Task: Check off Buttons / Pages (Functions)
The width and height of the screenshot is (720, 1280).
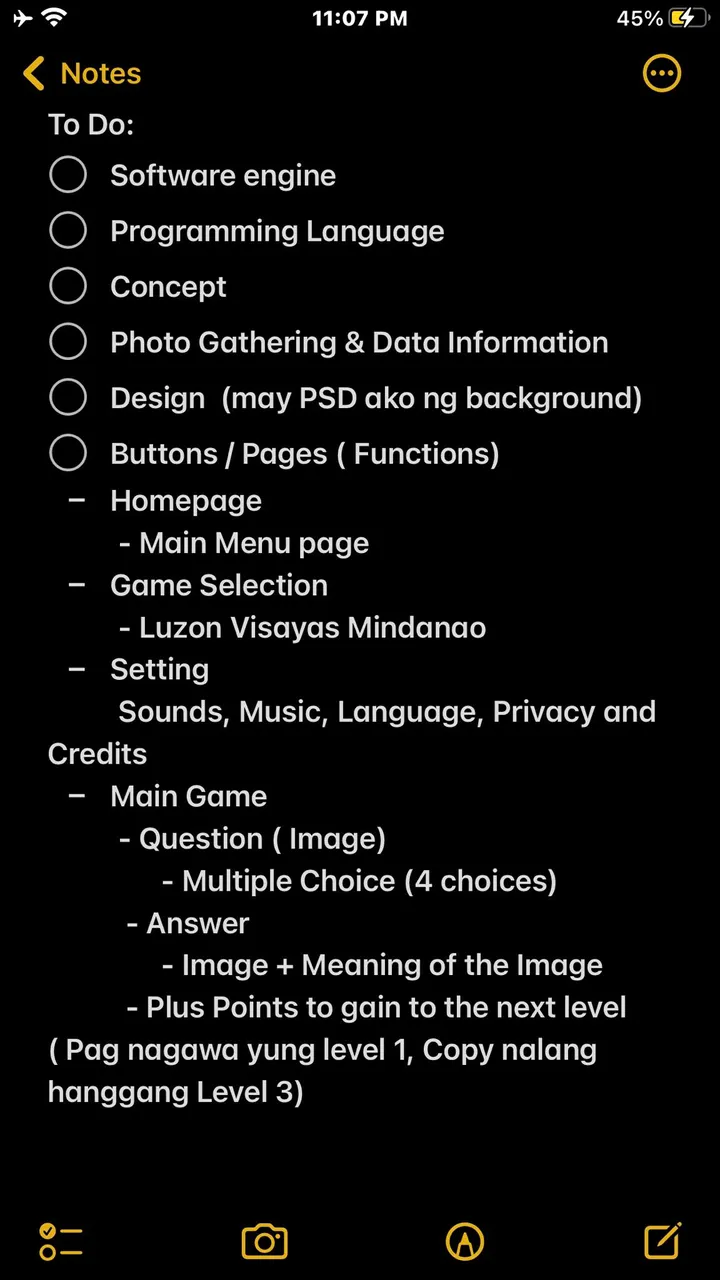Action: click(x=68, y=453)
